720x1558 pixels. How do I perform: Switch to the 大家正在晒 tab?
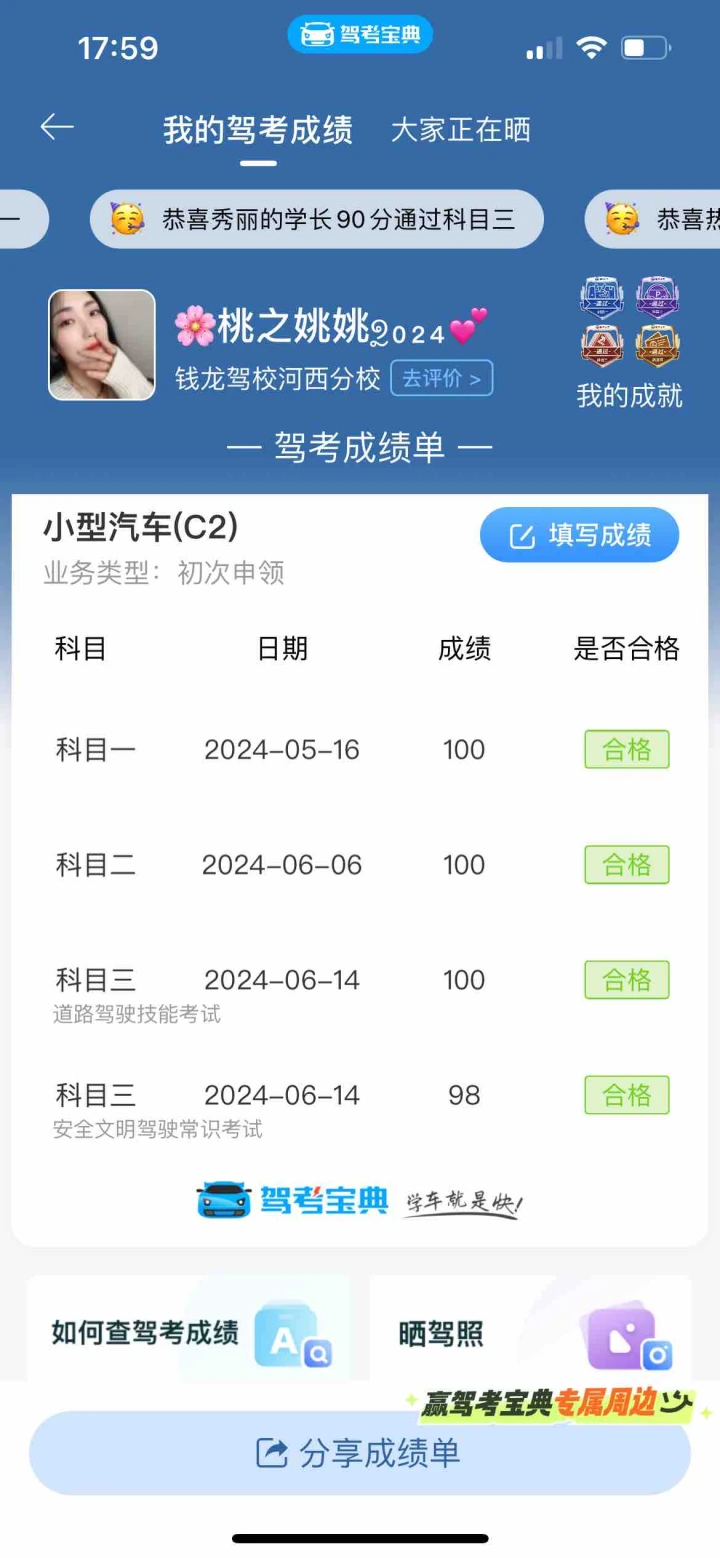[x=460, y=130]
